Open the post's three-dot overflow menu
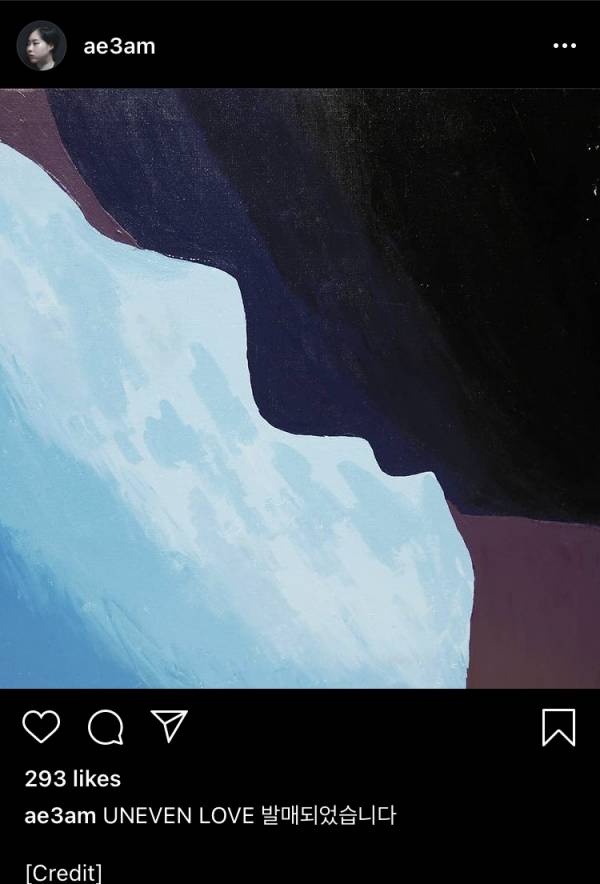The image size is (600, 884). click(564, 46)
